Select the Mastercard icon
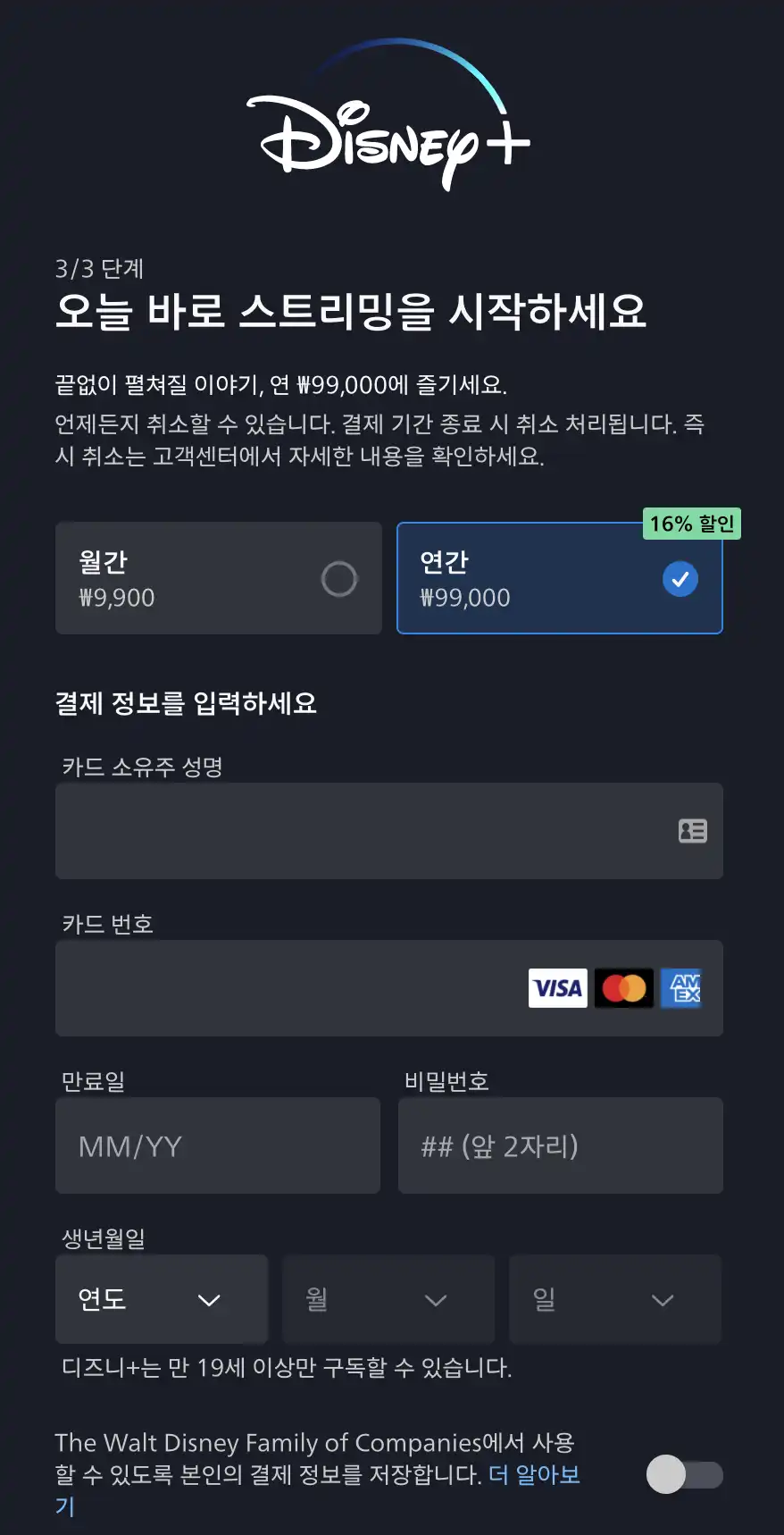Viewport: 784px width, 1535px height. (x=624, y=988)
